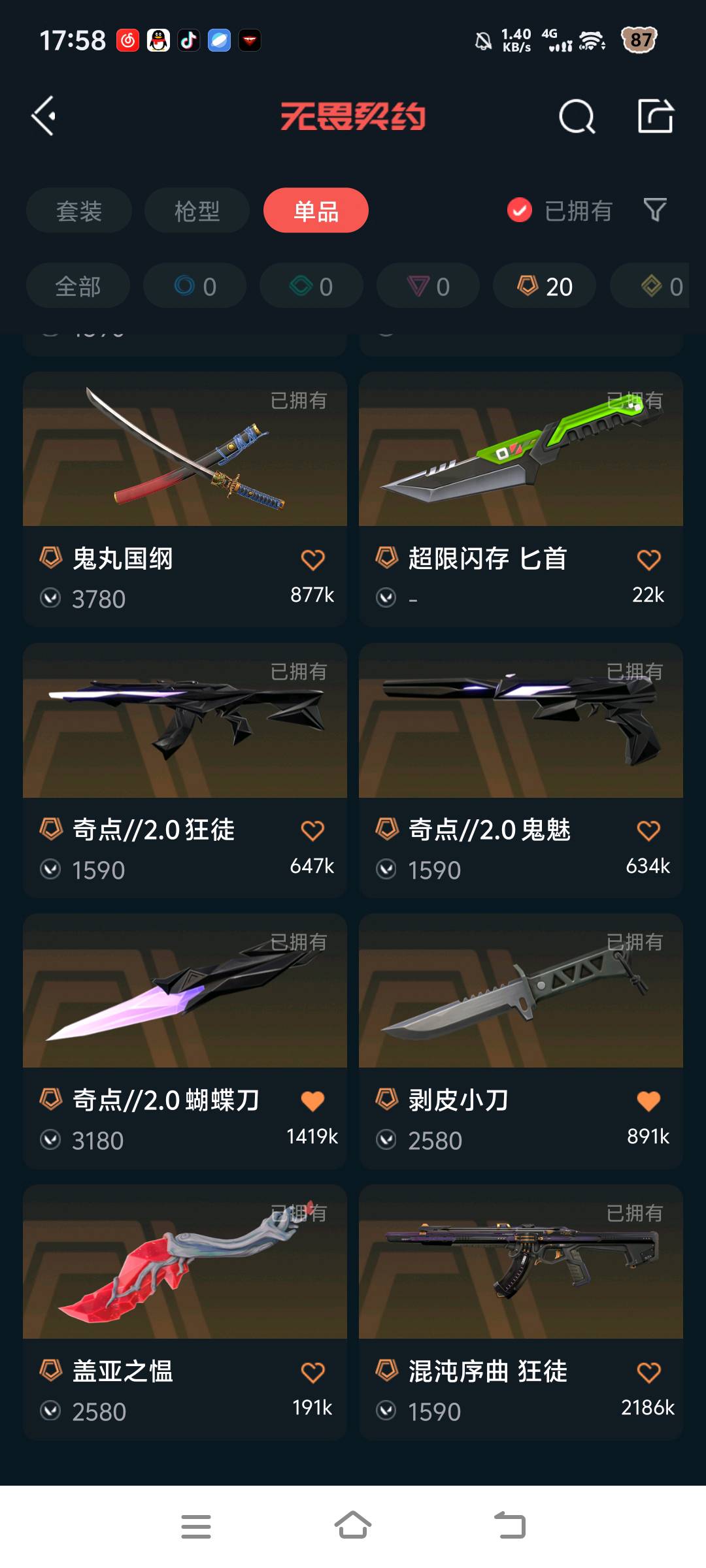Open the 剥皮小刀 knife card
Viewport: 706px width, 1568px height.
coord(520,993)
